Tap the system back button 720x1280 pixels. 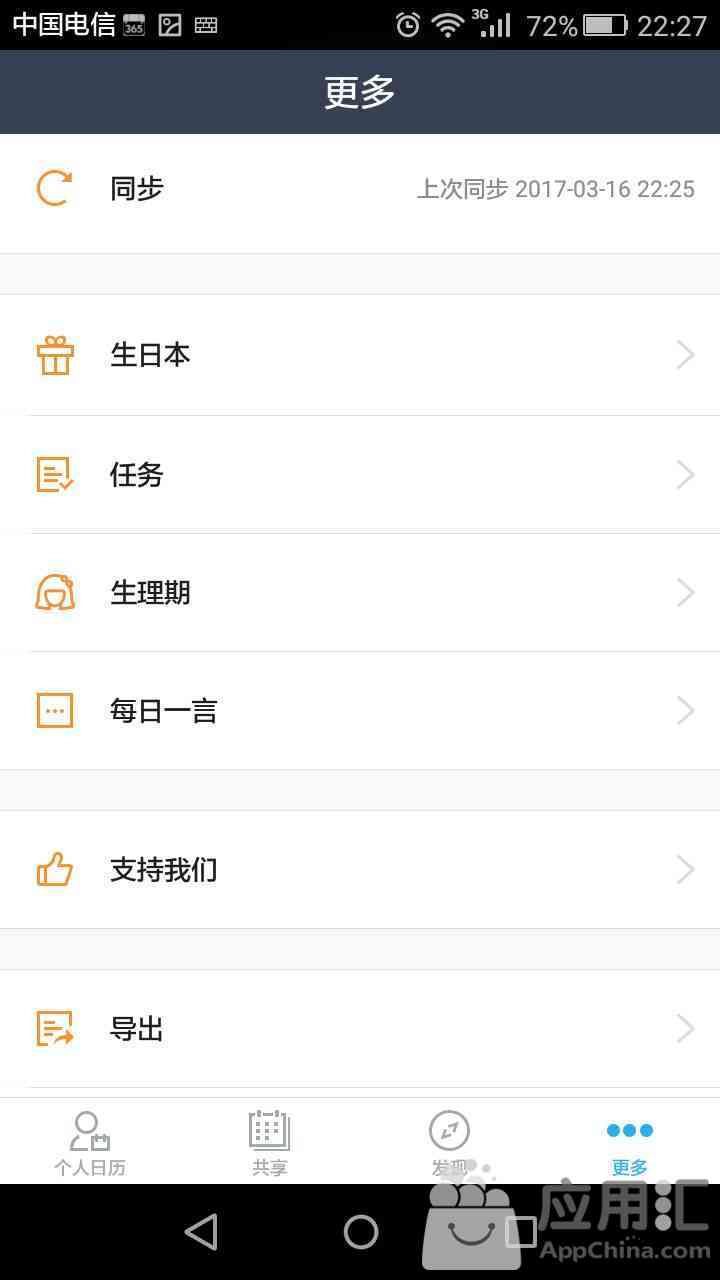pyautogui.click(x=201, y=1232)
